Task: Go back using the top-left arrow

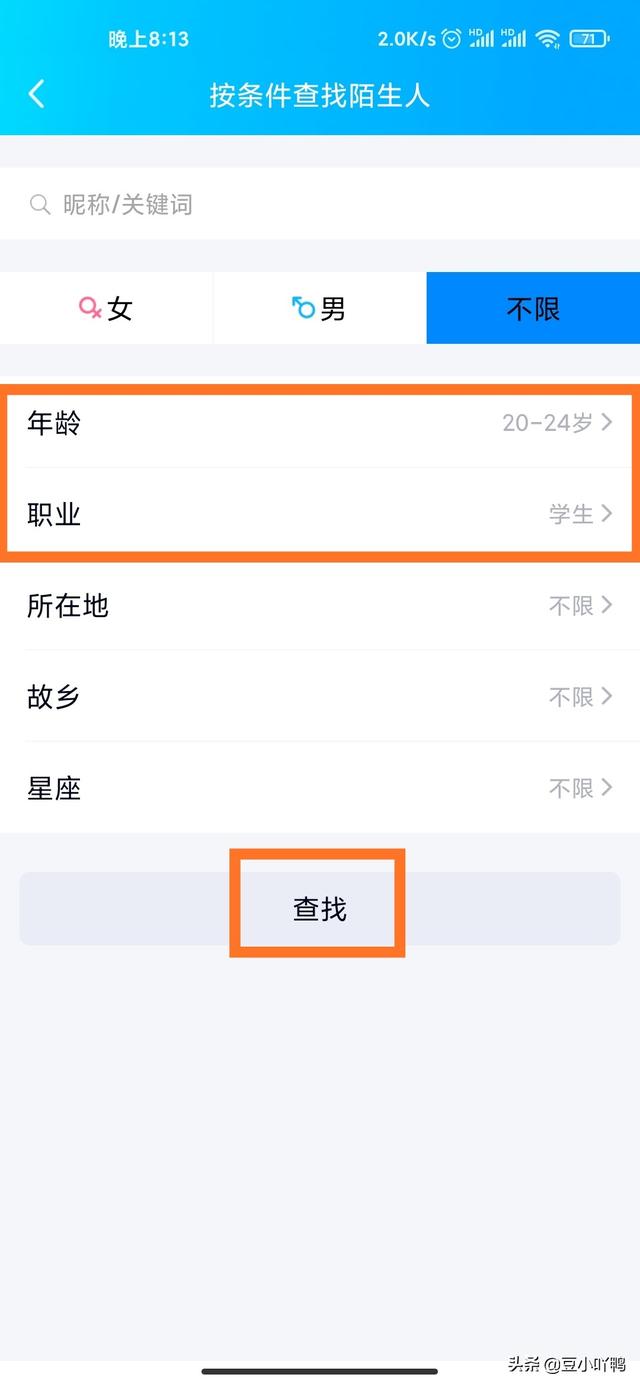Action: (36, 95)
